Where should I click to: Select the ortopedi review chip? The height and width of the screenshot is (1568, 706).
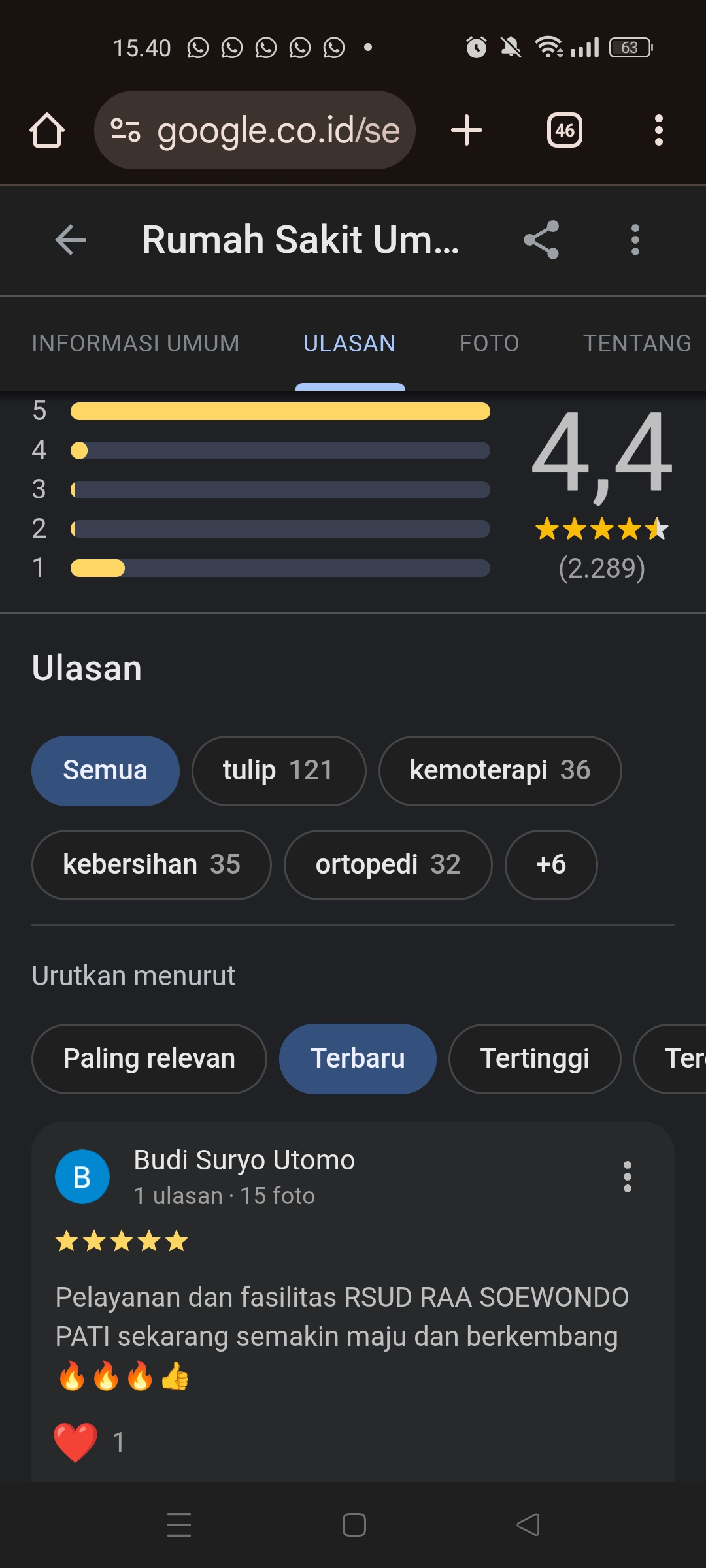point(388,865)
